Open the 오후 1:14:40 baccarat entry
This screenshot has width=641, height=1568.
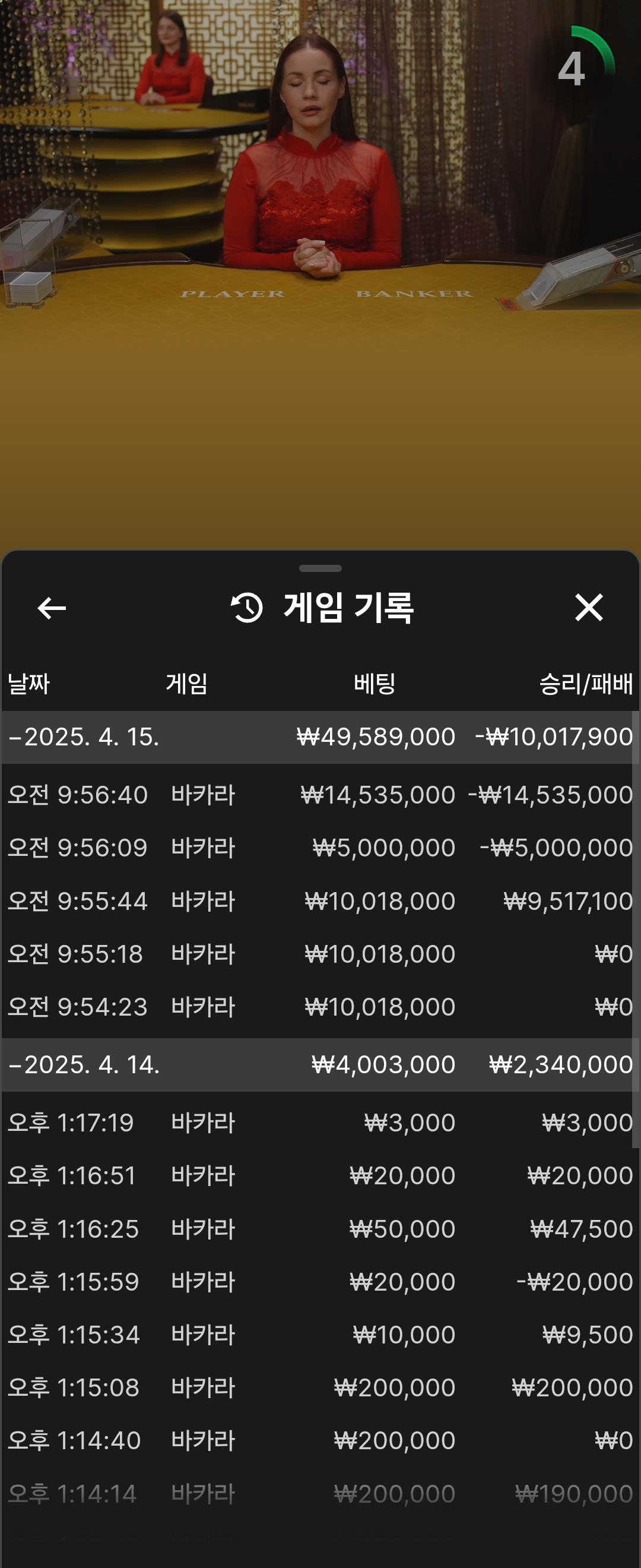pyautogui.click(x=320, y=1441)
